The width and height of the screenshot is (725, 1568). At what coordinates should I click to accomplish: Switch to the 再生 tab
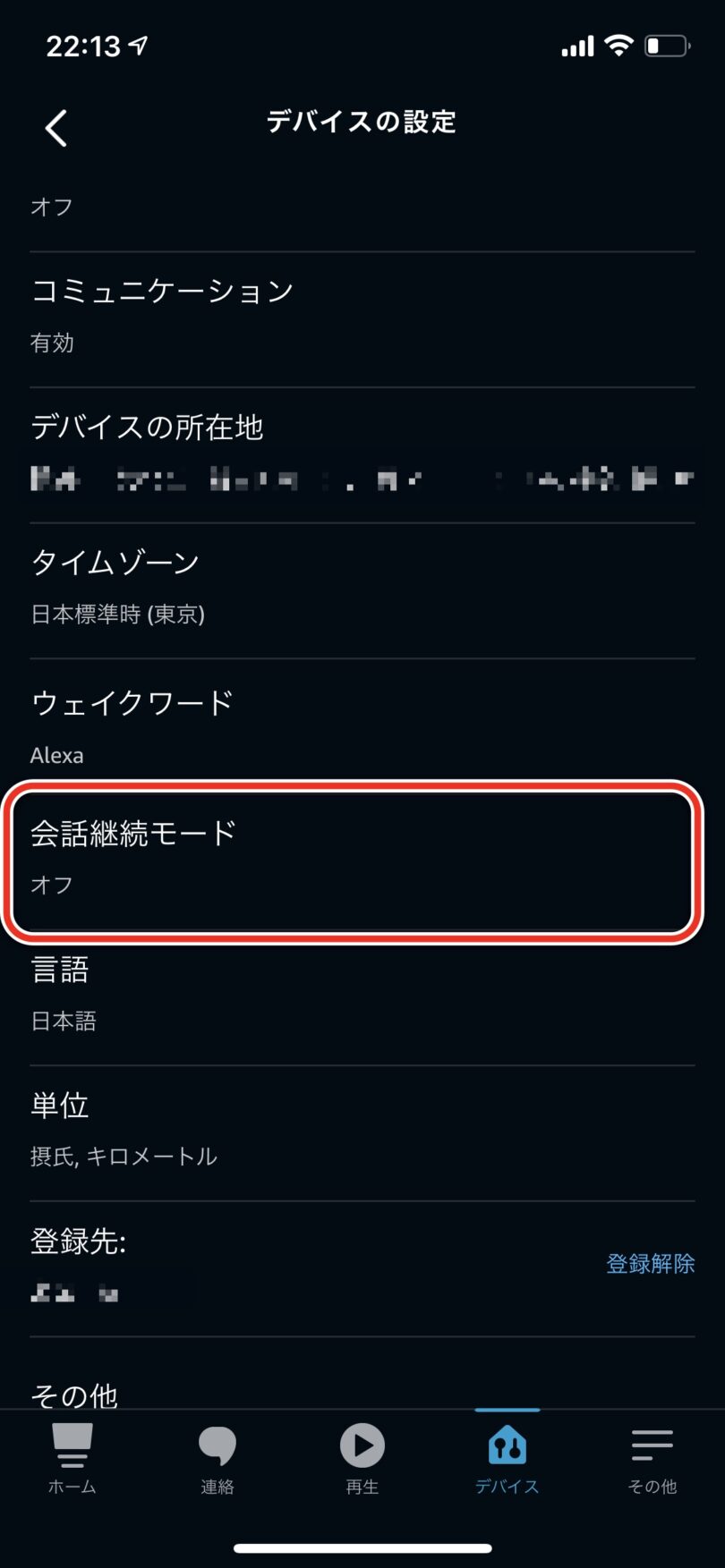coord(362,1458)
